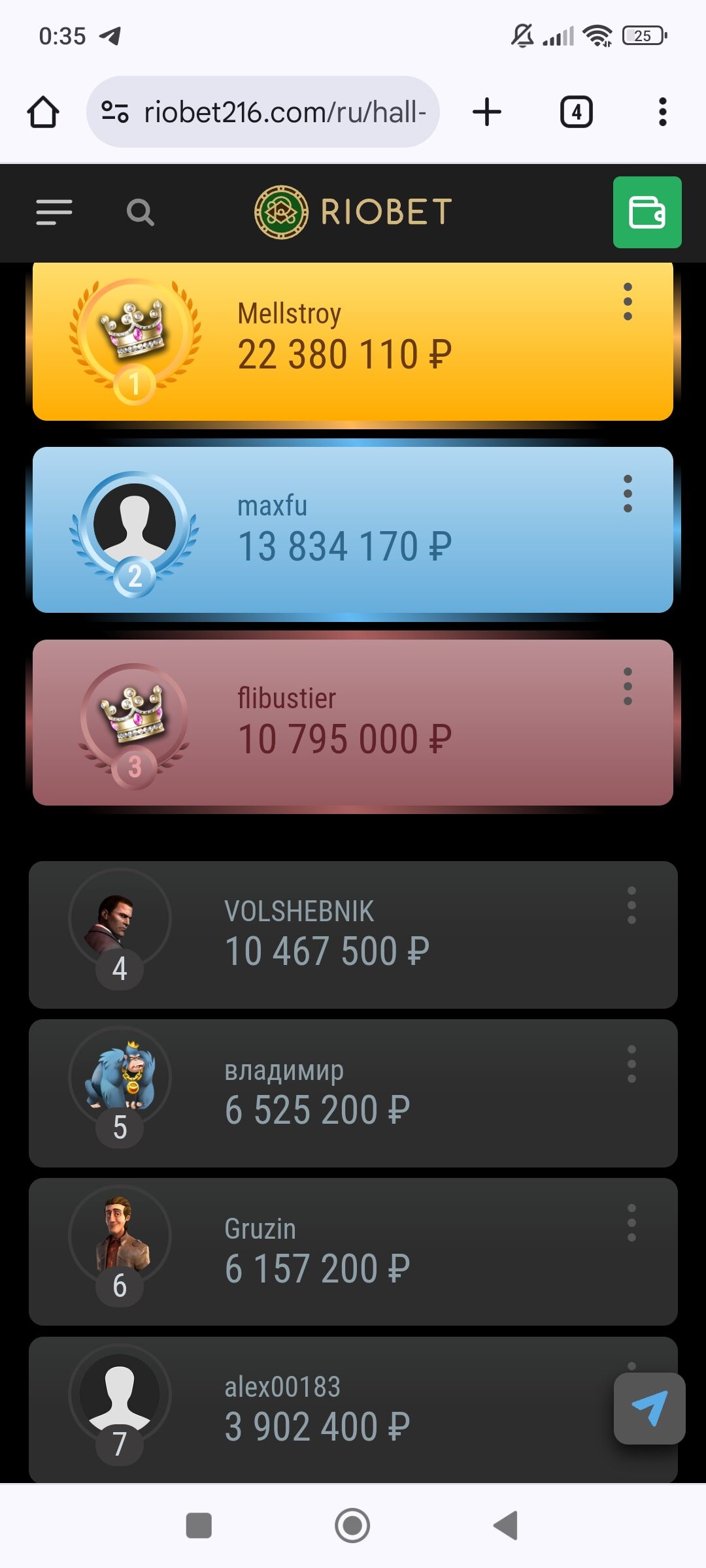Go back with the system back button
706x1568 pixels.
coord(506,1526)
